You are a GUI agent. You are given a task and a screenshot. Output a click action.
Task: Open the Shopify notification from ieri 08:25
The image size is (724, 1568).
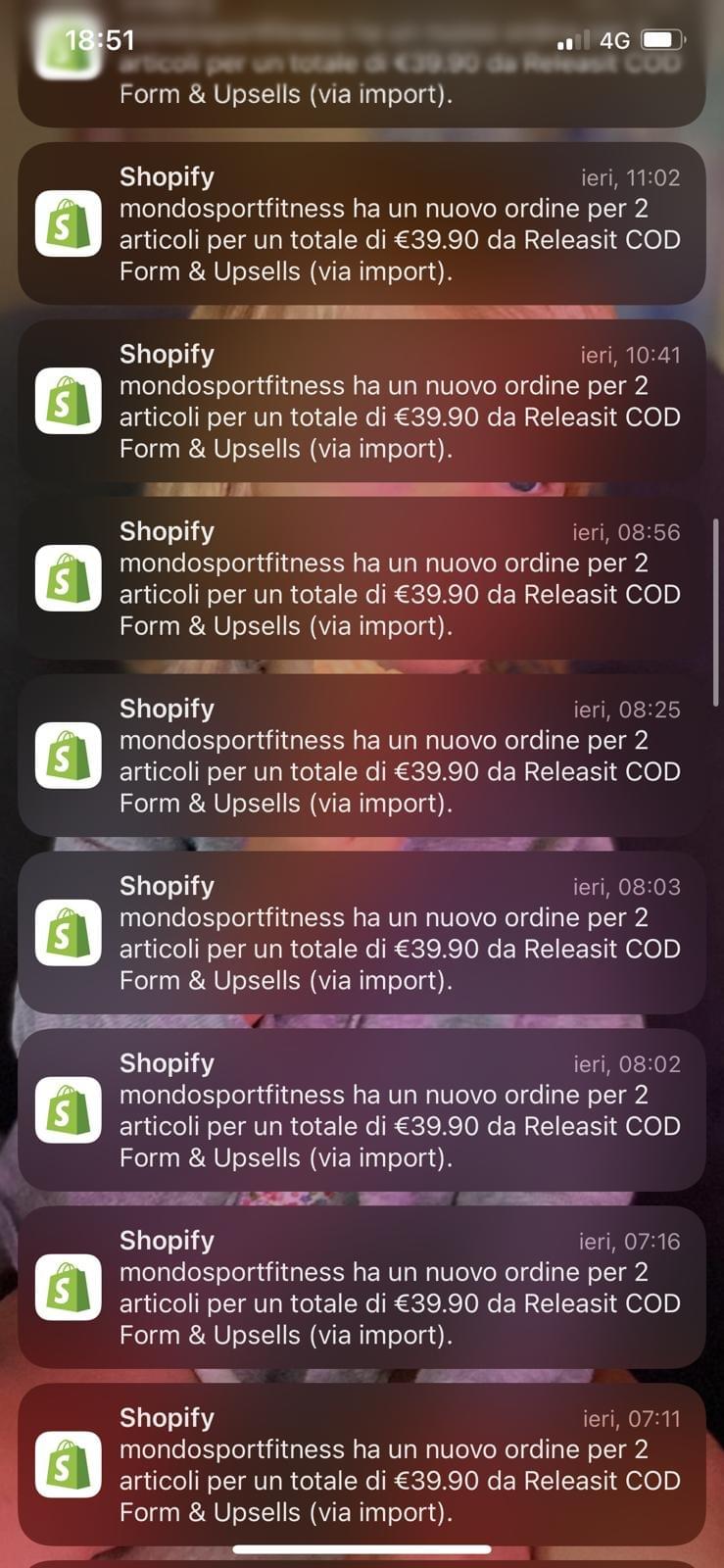(362, 756)
